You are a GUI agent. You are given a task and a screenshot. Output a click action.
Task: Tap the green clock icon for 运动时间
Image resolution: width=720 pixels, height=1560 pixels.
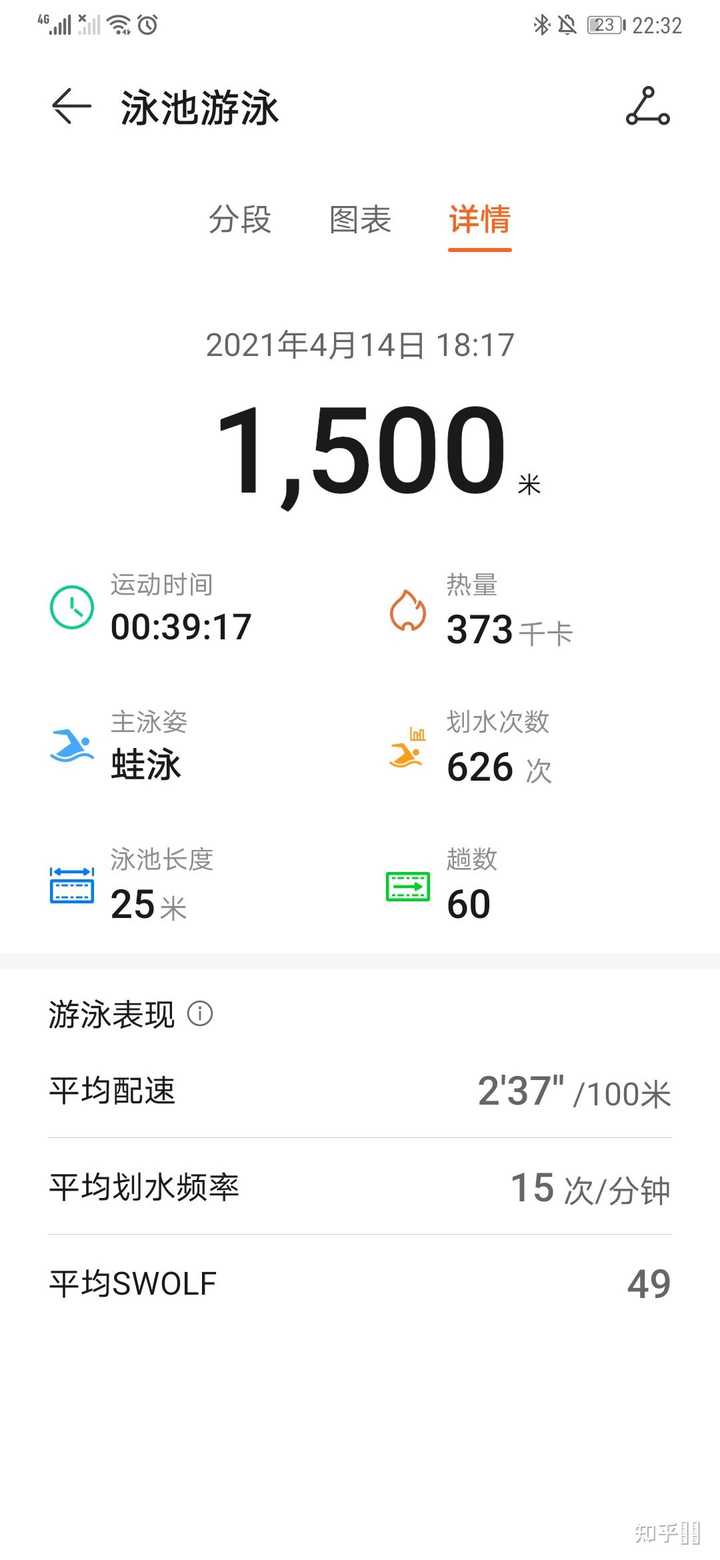pyautogui.click(x=70, y=606)
